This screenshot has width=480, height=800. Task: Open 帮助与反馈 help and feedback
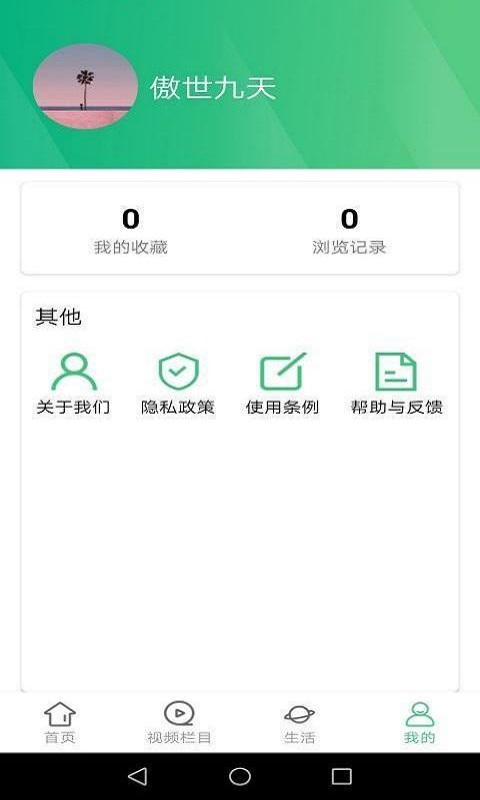(x=396, y=384)
